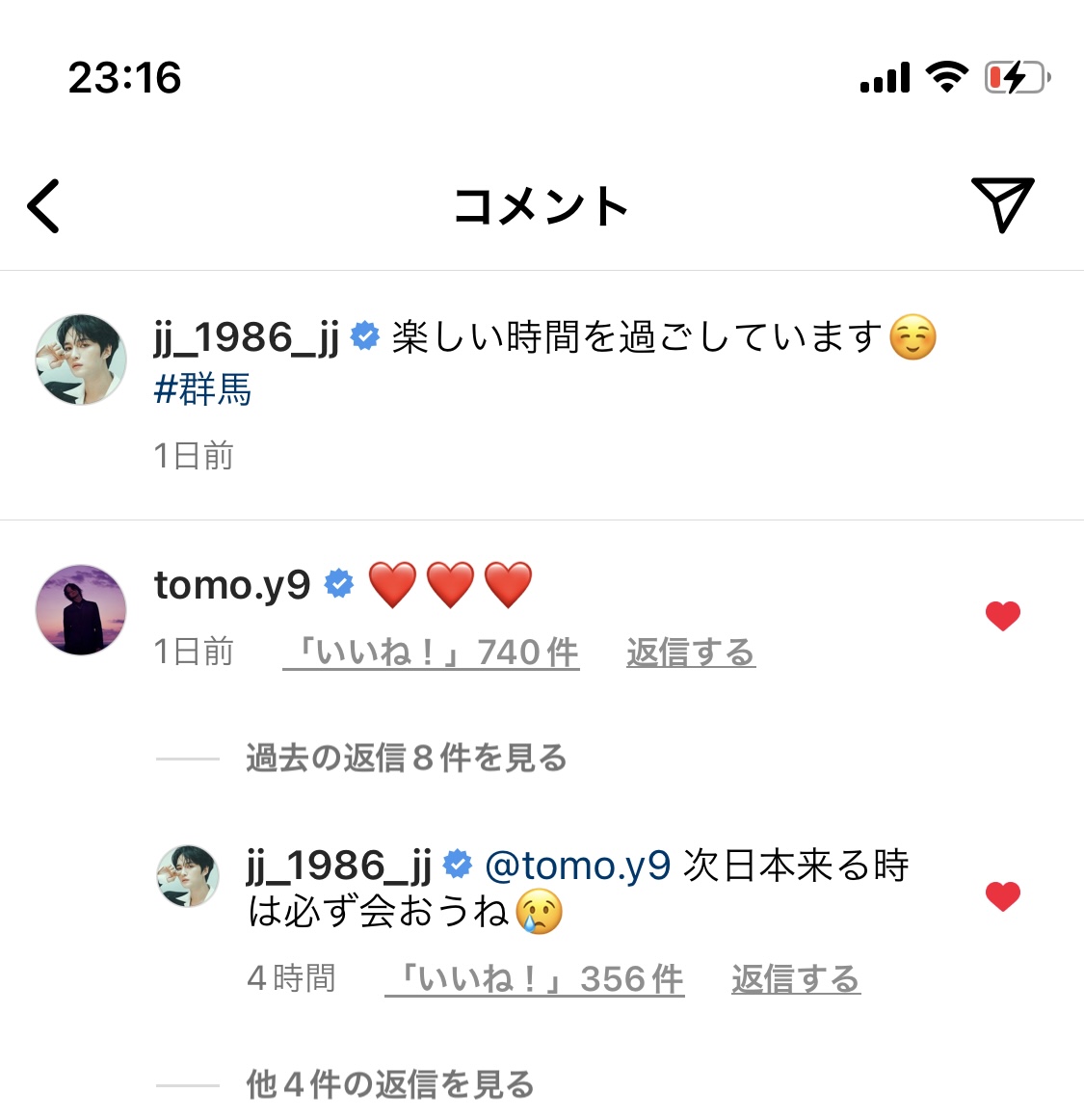
Task: Open jj_1986_jj profile picture in caption
Action: 81,359
